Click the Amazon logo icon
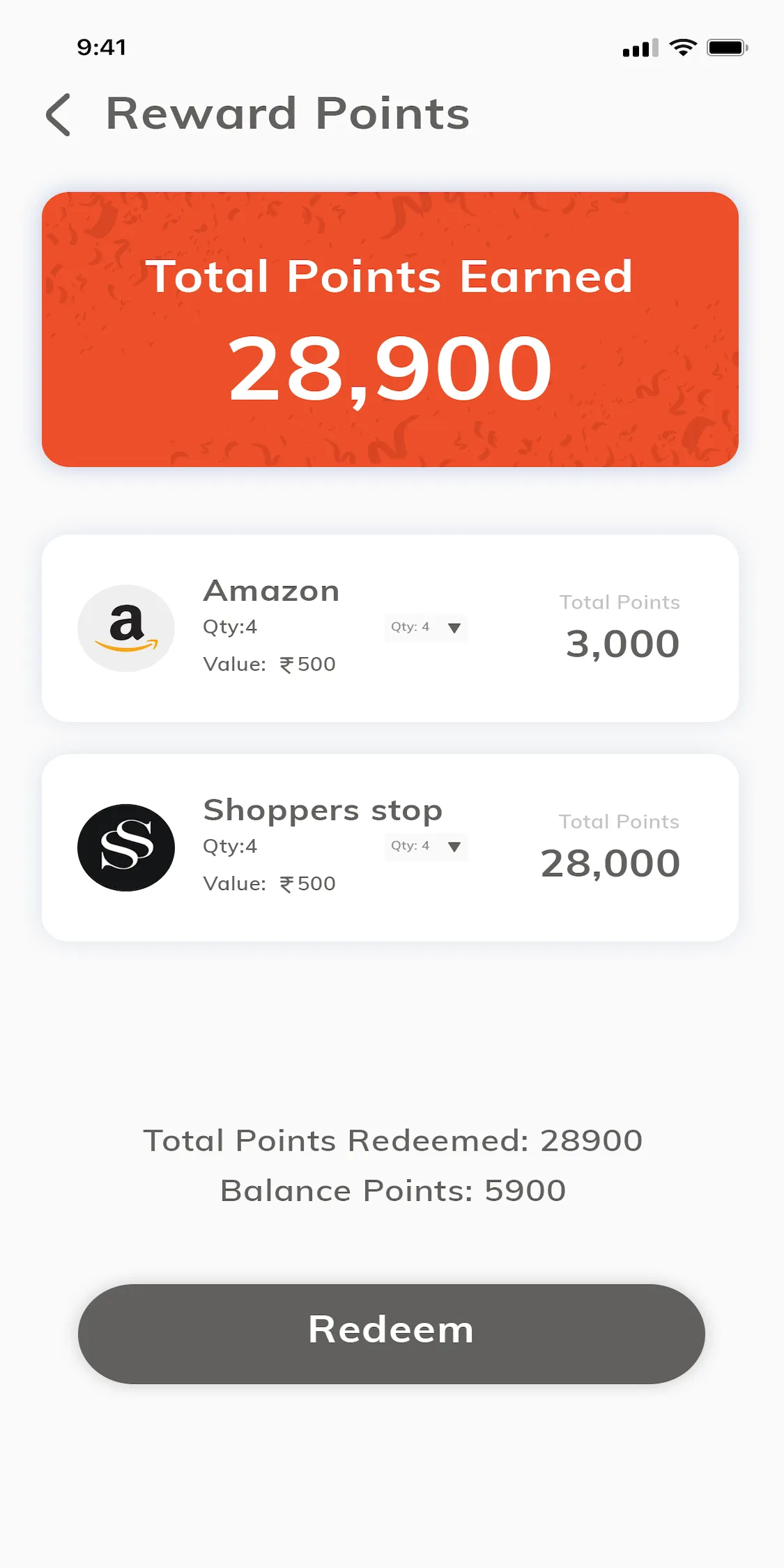784x1568 pixels. [126, 628]
